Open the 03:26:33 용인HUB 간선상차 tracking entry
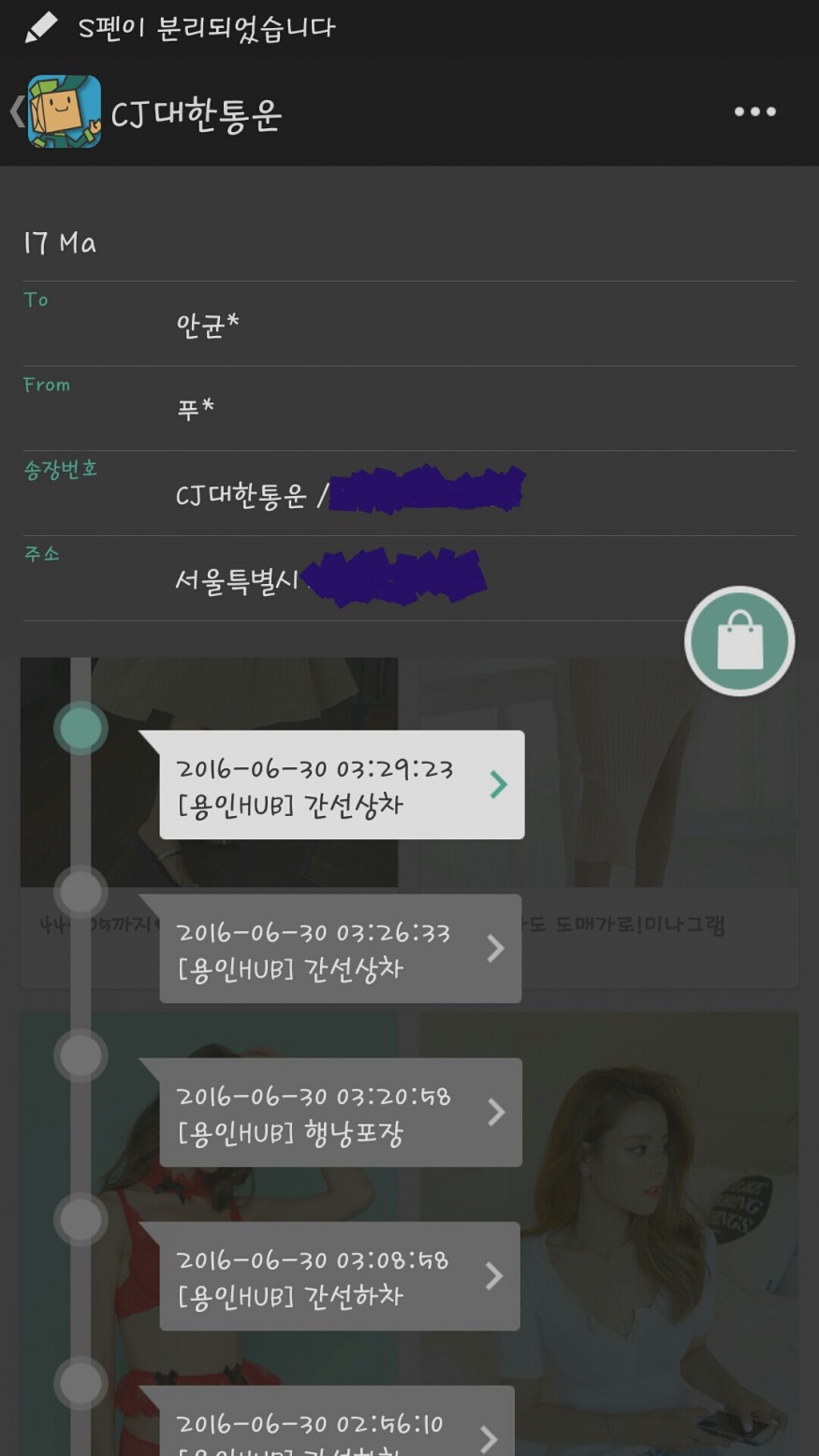Image resolution: width=819 pixels, height=1456 pixels. click(341, 950)
